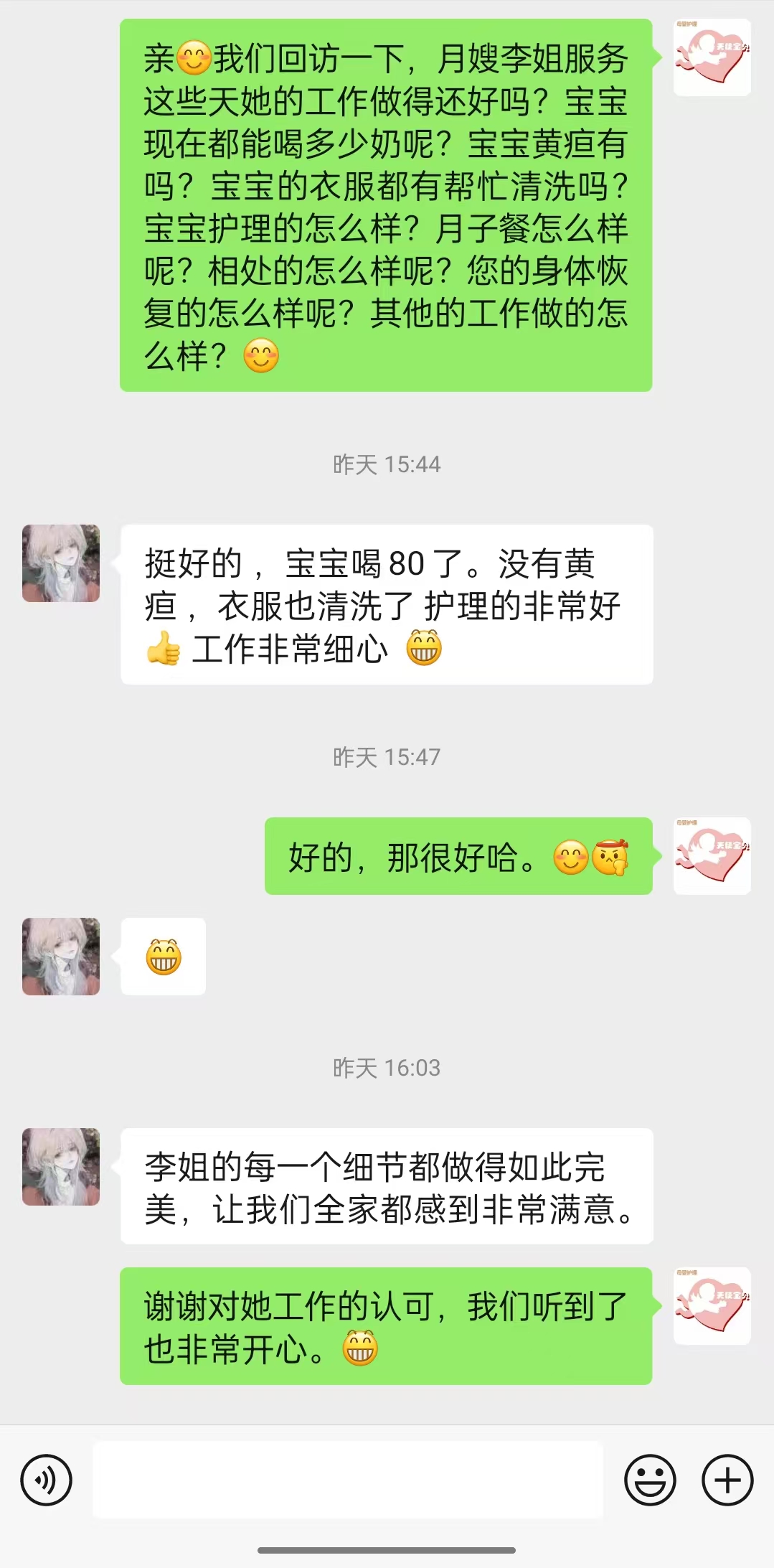Tap sender avatar beside the 亲我们回访一下 message

pos(712,57)
